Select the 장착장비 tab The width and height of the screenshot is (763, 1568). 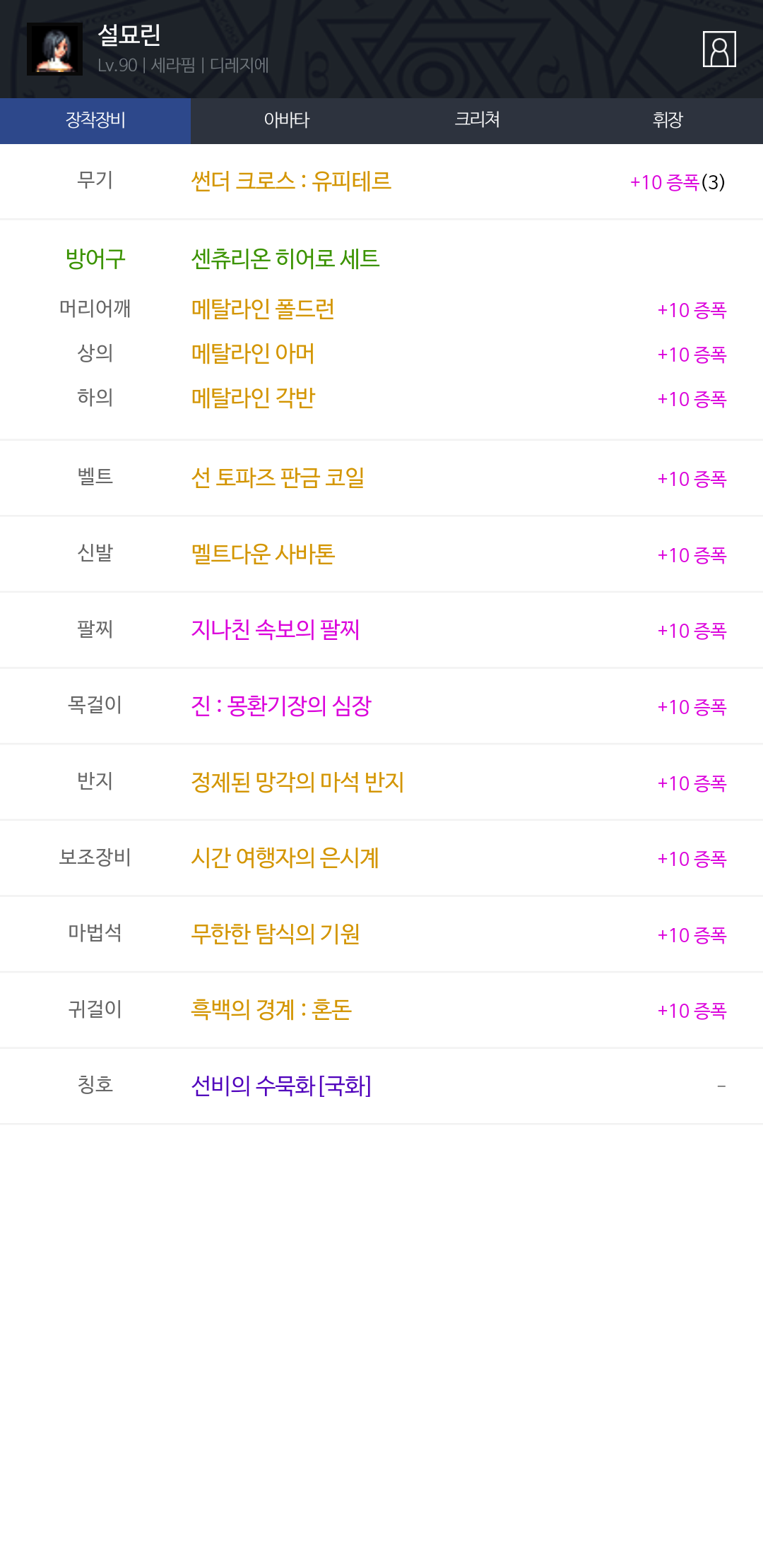[x=95, y=121]
